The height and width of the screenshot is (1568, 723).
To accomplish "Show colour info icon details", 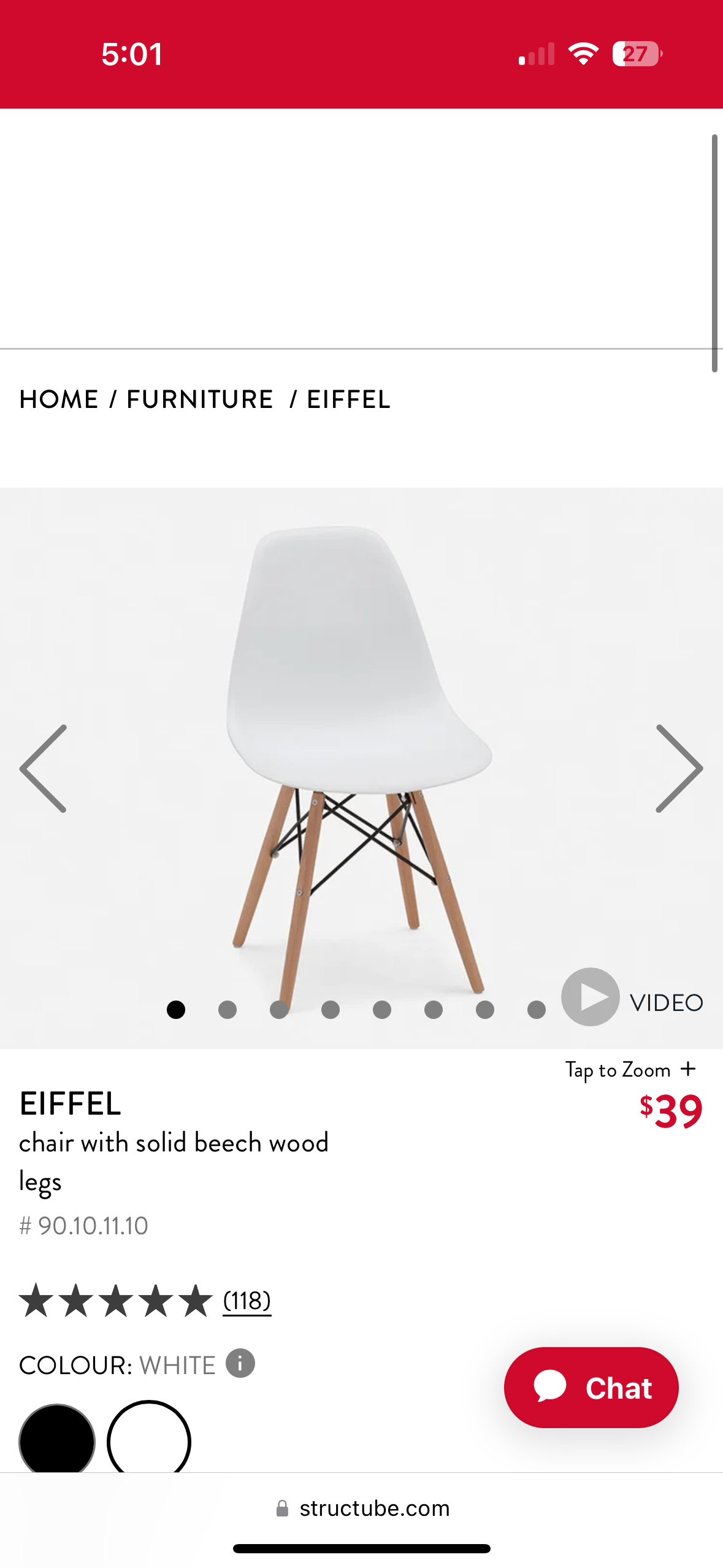I will click(240, 1364).
